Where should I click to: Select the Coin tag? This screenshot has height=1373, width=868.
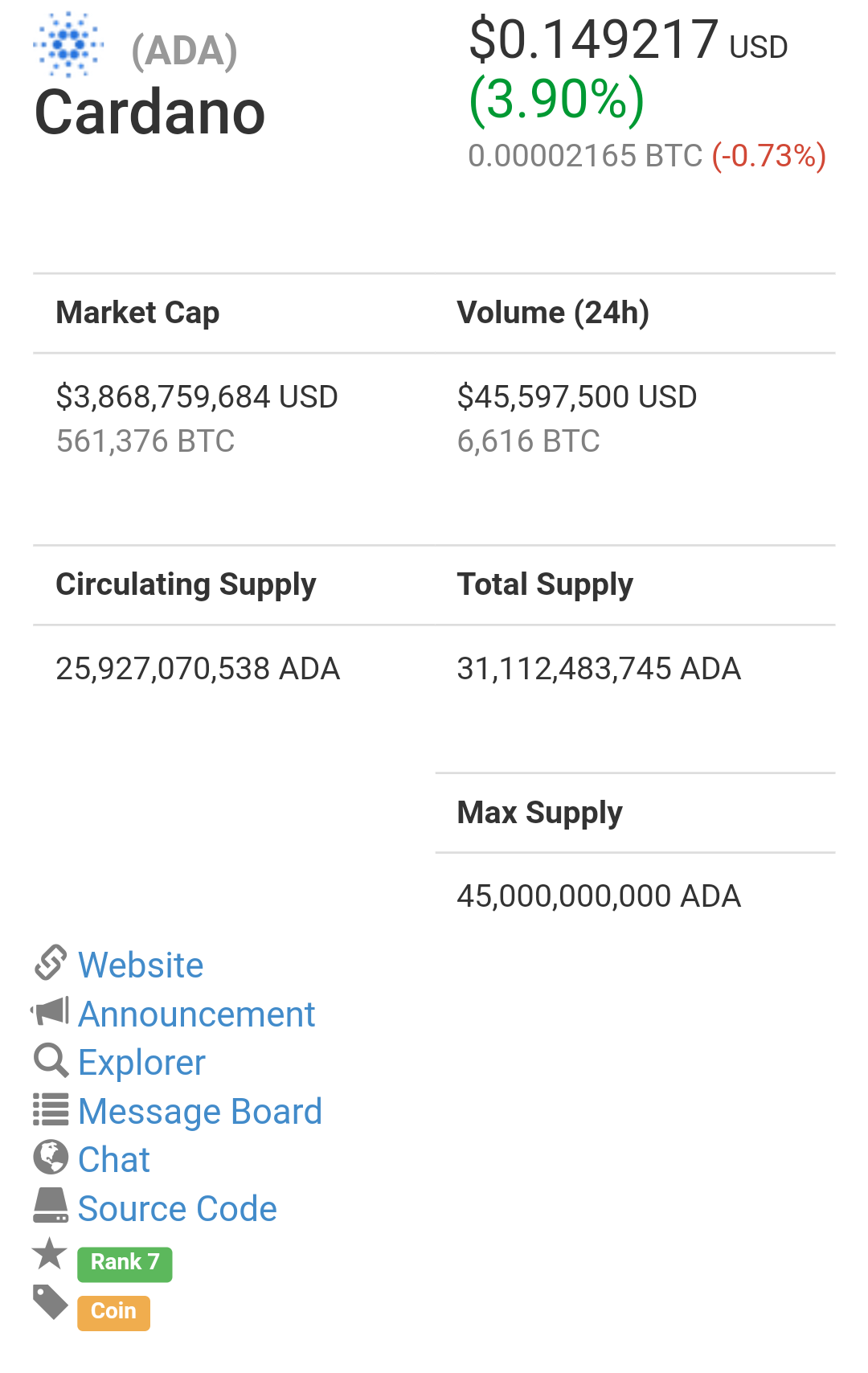pyautogui.click(x=113, y=1312)
